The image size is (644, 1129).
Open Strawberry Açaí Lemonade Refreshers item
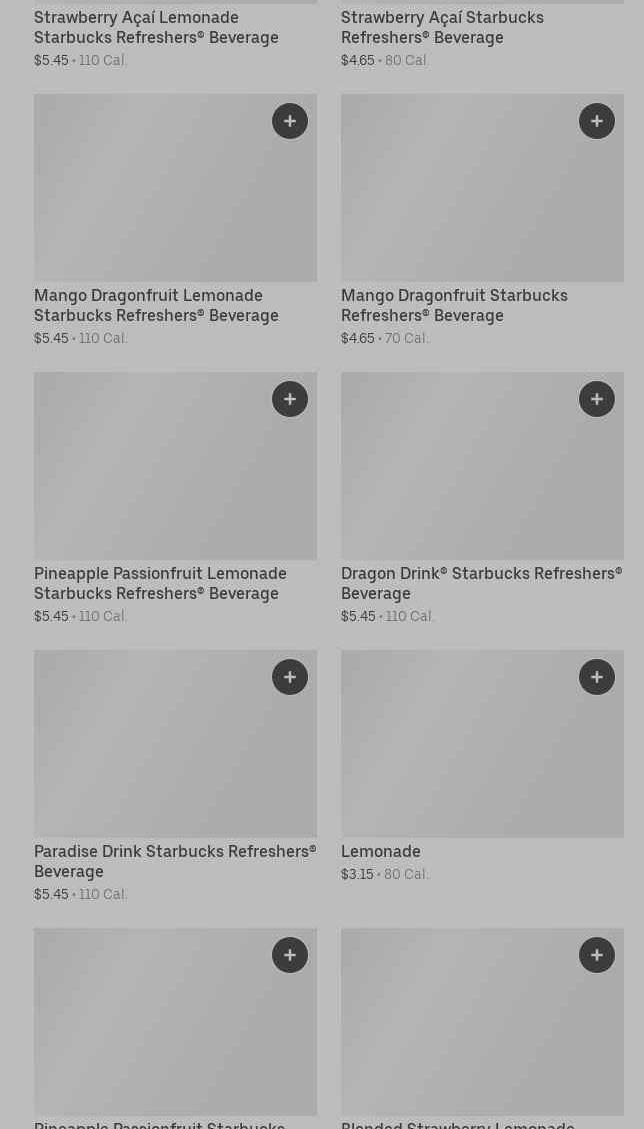[156, 27]
